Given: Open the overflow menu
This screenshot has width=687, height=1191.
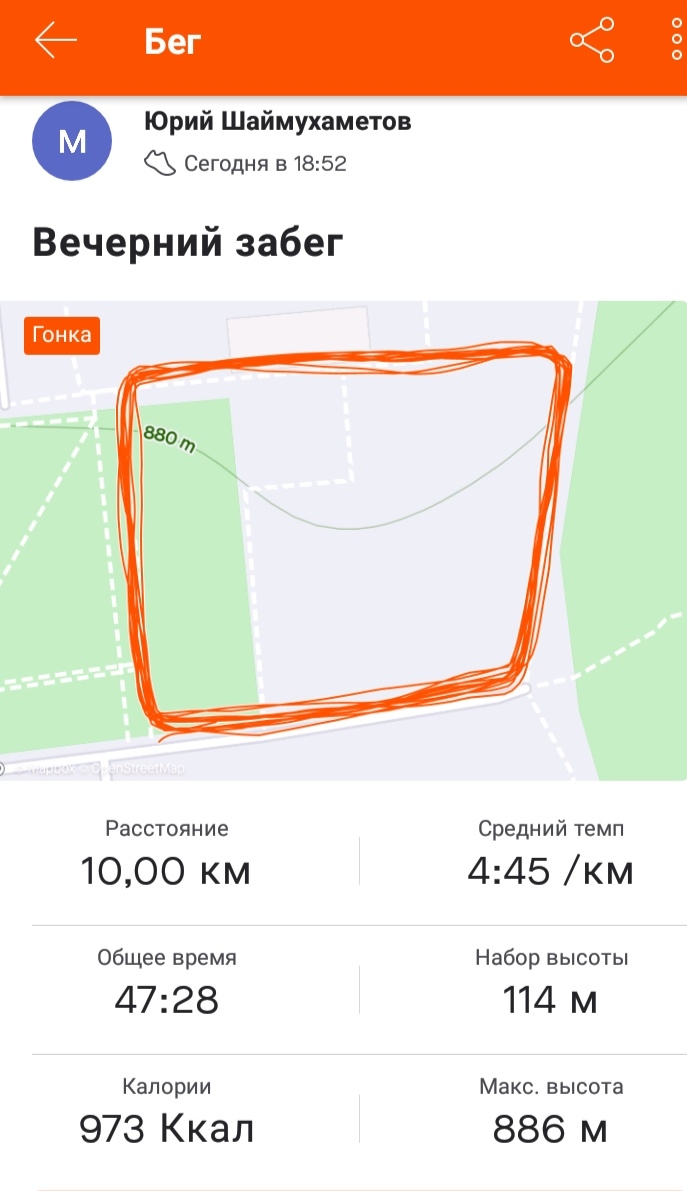Looking at the screenshot, I should (x=678, y=41).
